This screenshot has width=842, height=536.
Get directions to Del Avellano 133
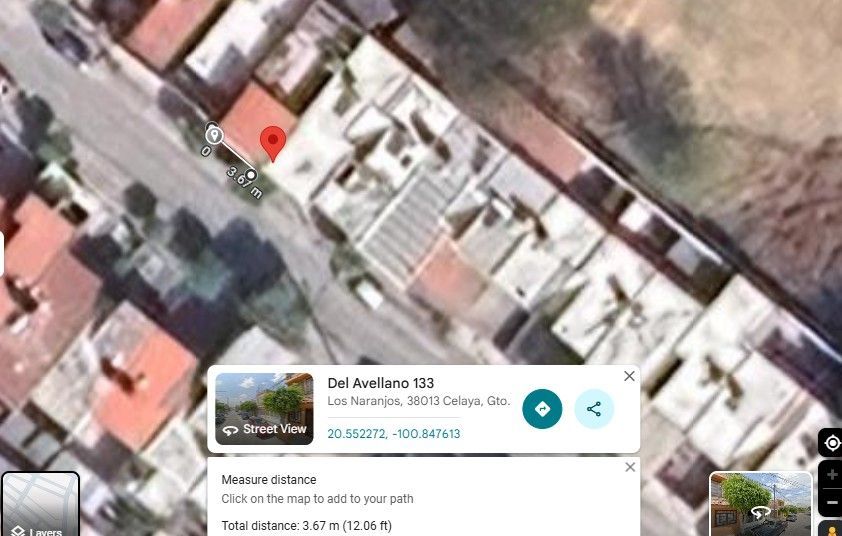coord(542,409)
